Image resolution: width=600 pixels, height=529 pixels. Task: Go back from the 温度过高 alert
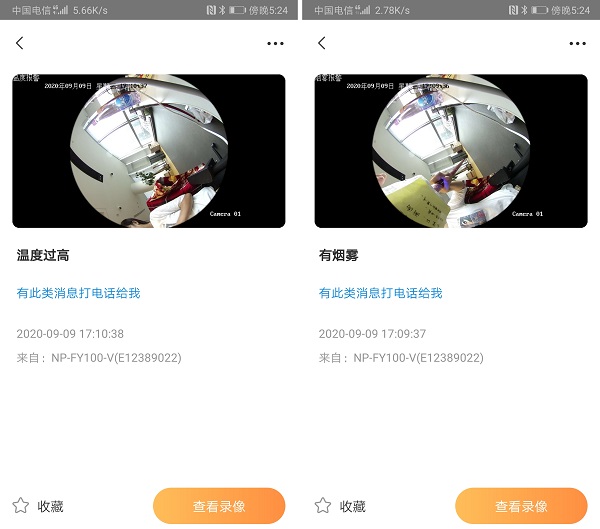(20, 43)
